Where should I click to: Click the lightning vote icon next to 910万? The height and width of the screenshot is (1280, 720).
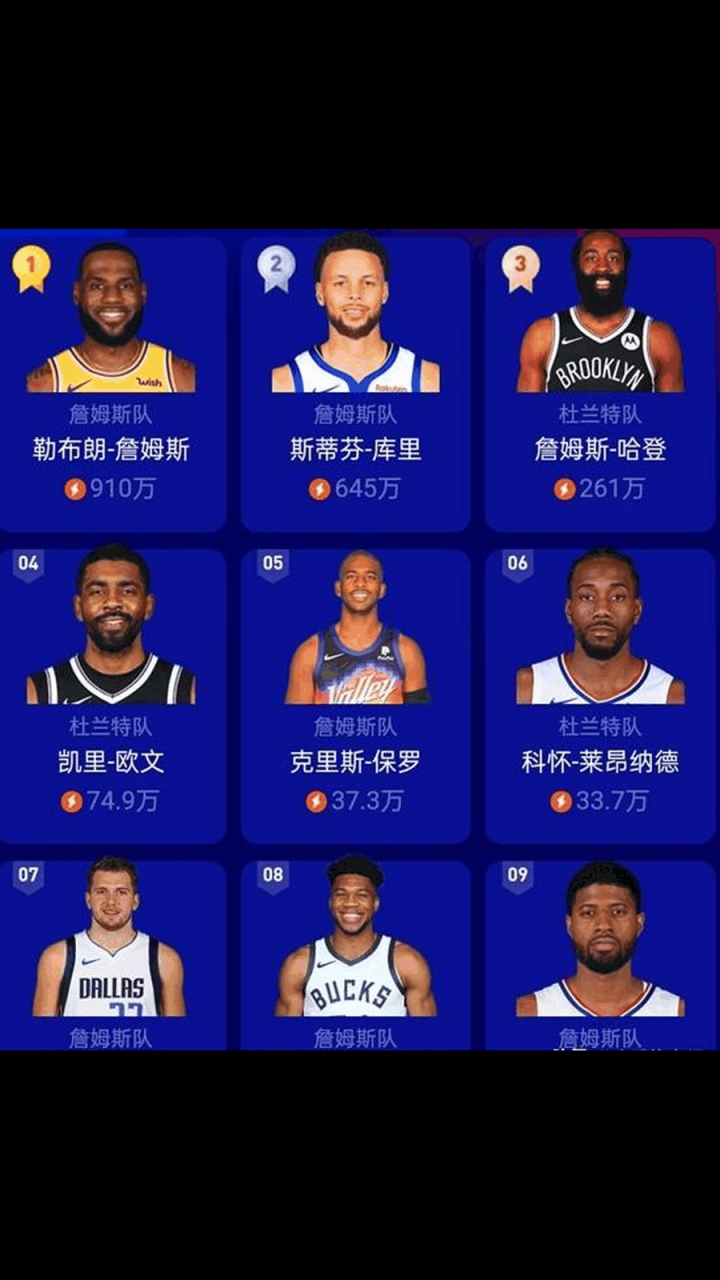pos(70,489)
